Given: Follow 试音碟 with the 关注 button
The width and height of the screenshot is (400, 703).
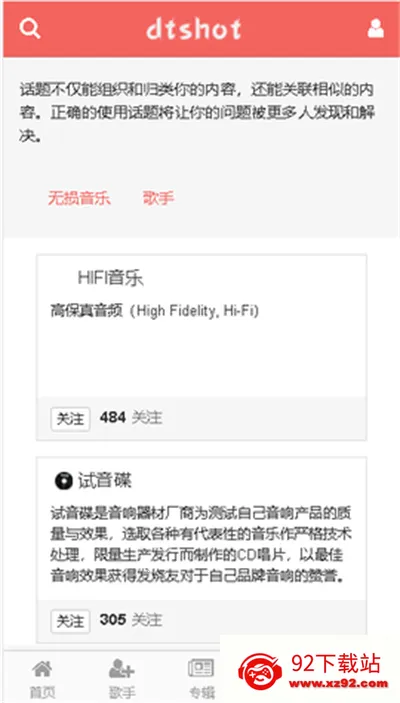Looking at the screenshot, I should [x=70, y=621].
